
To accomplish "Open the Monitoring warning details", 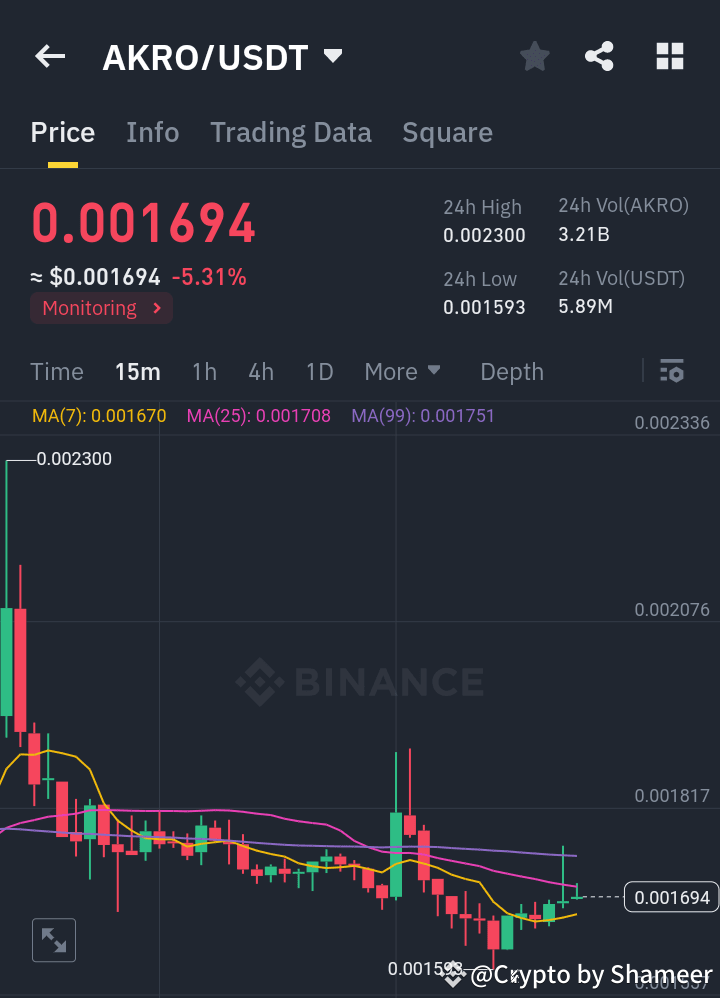I will tap(101, 308).
